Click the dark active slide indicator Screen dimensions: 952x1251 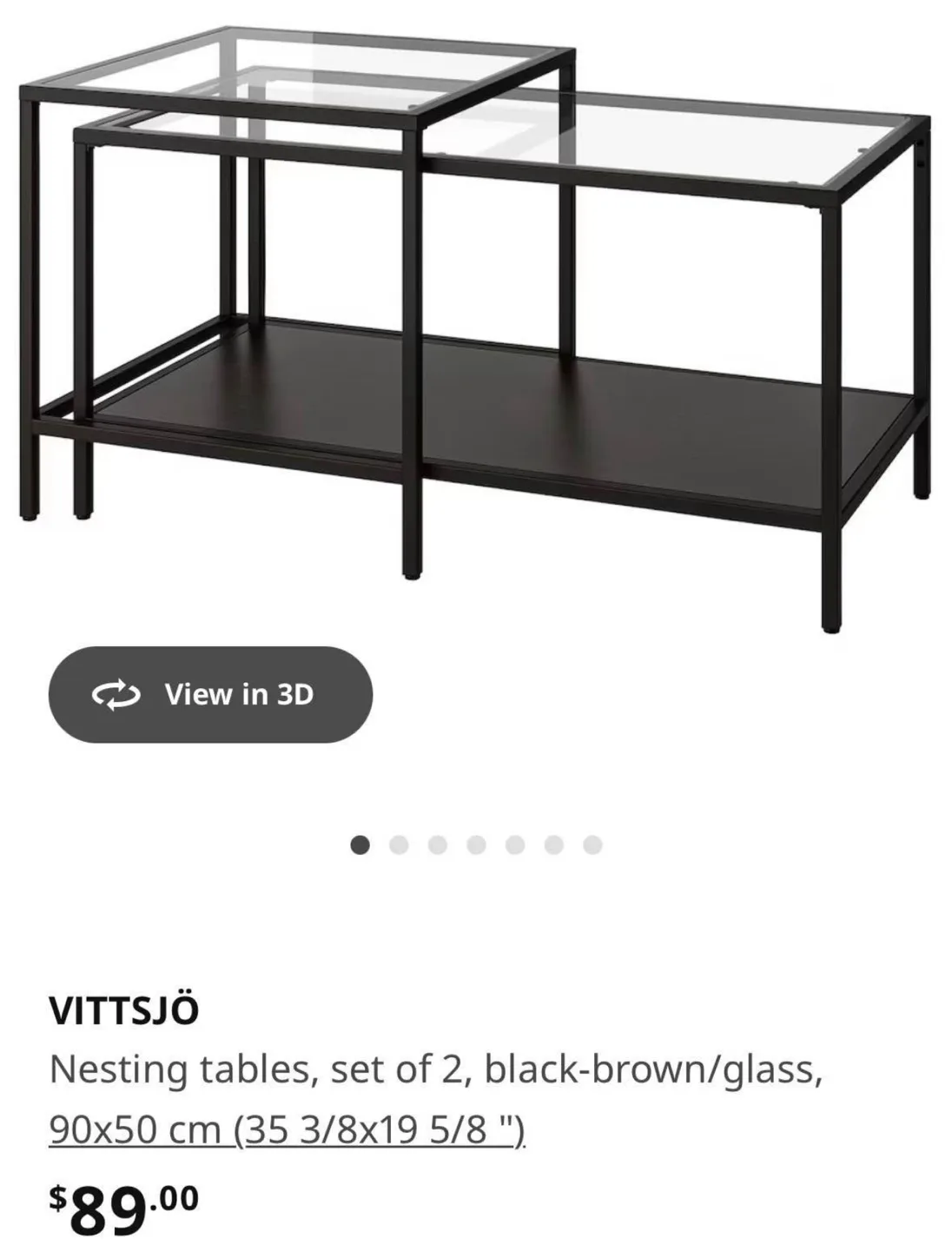coord(358,842)
